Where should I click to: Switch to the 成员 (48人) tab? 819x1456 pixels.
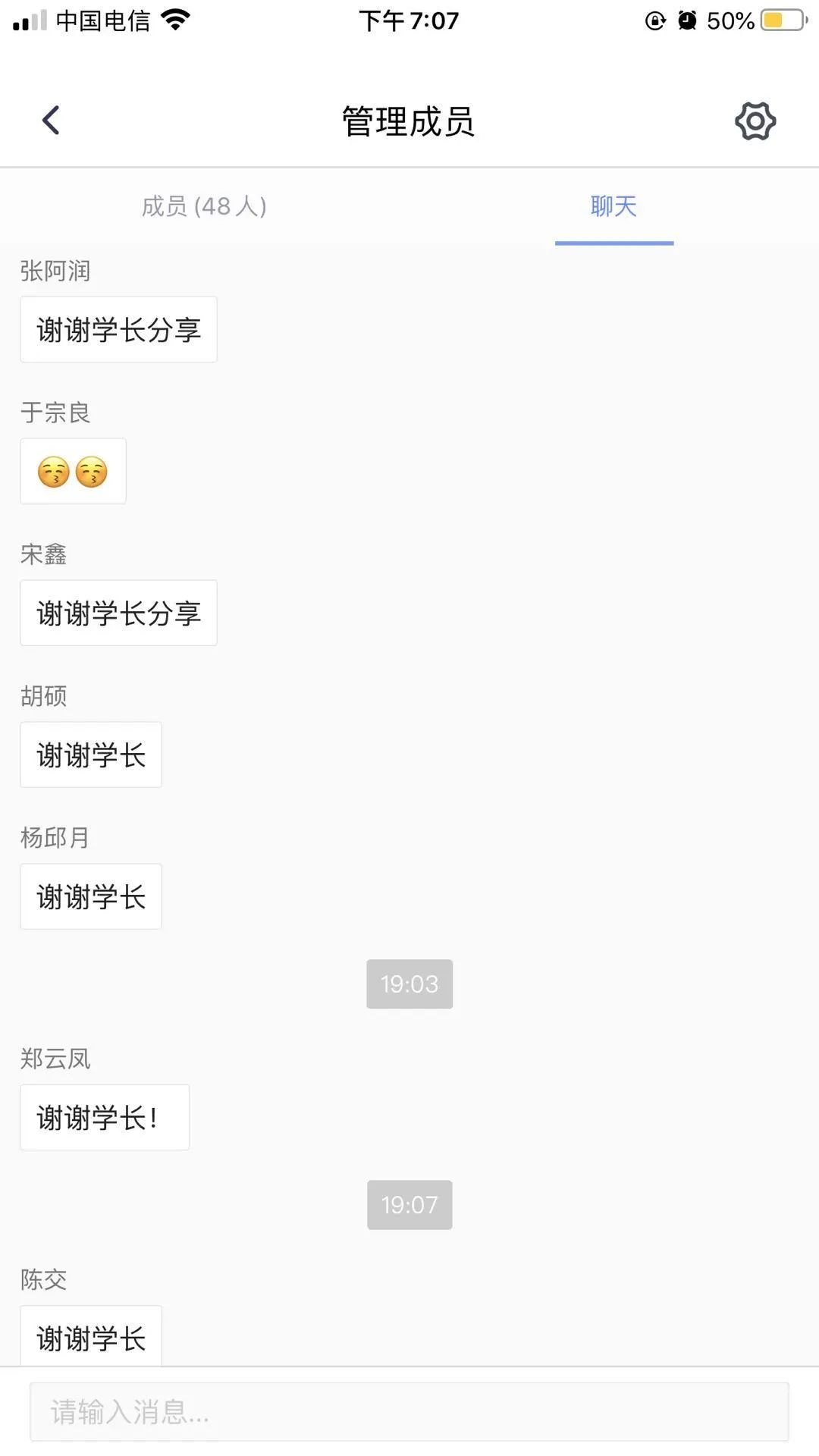coord(204,206)
